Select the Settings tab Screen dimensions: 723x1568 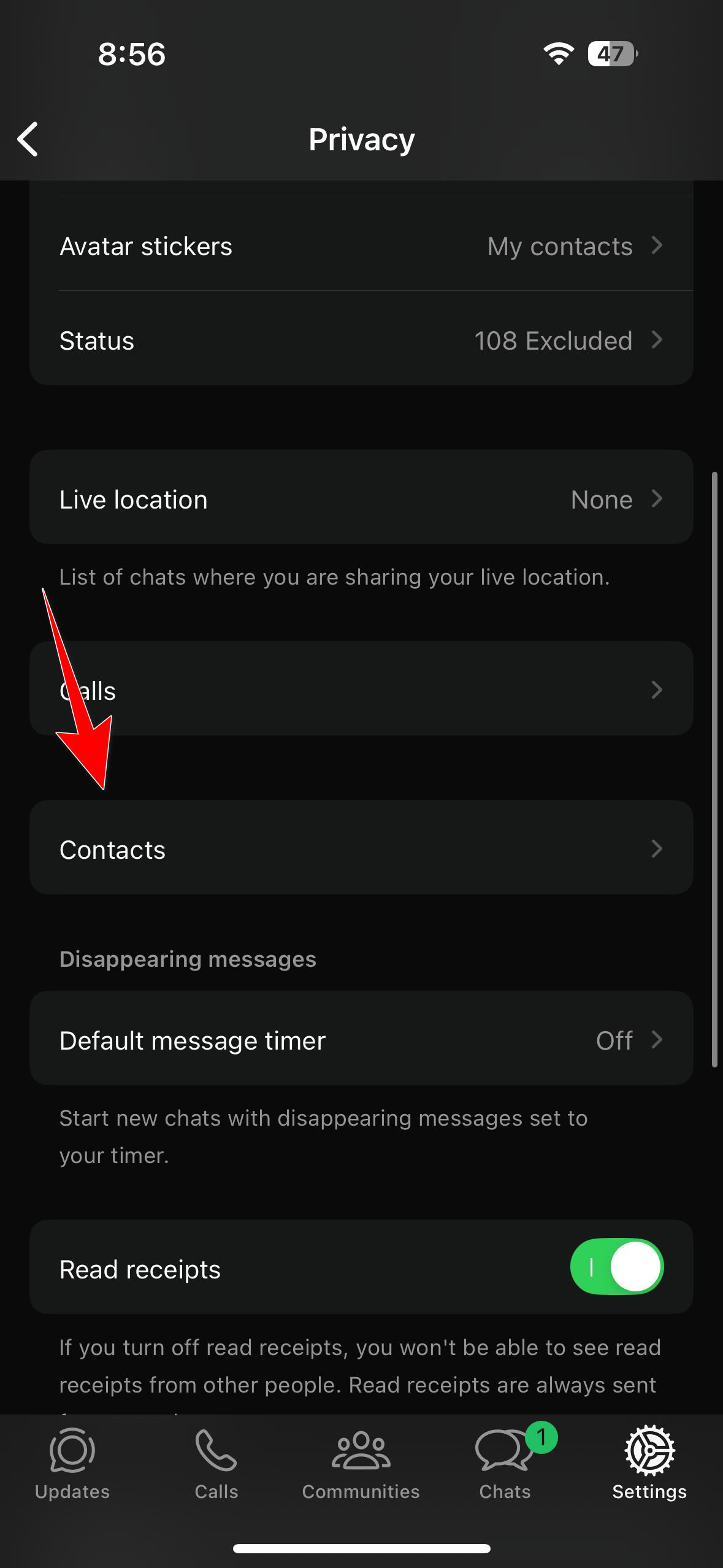tap(649, 1463)
